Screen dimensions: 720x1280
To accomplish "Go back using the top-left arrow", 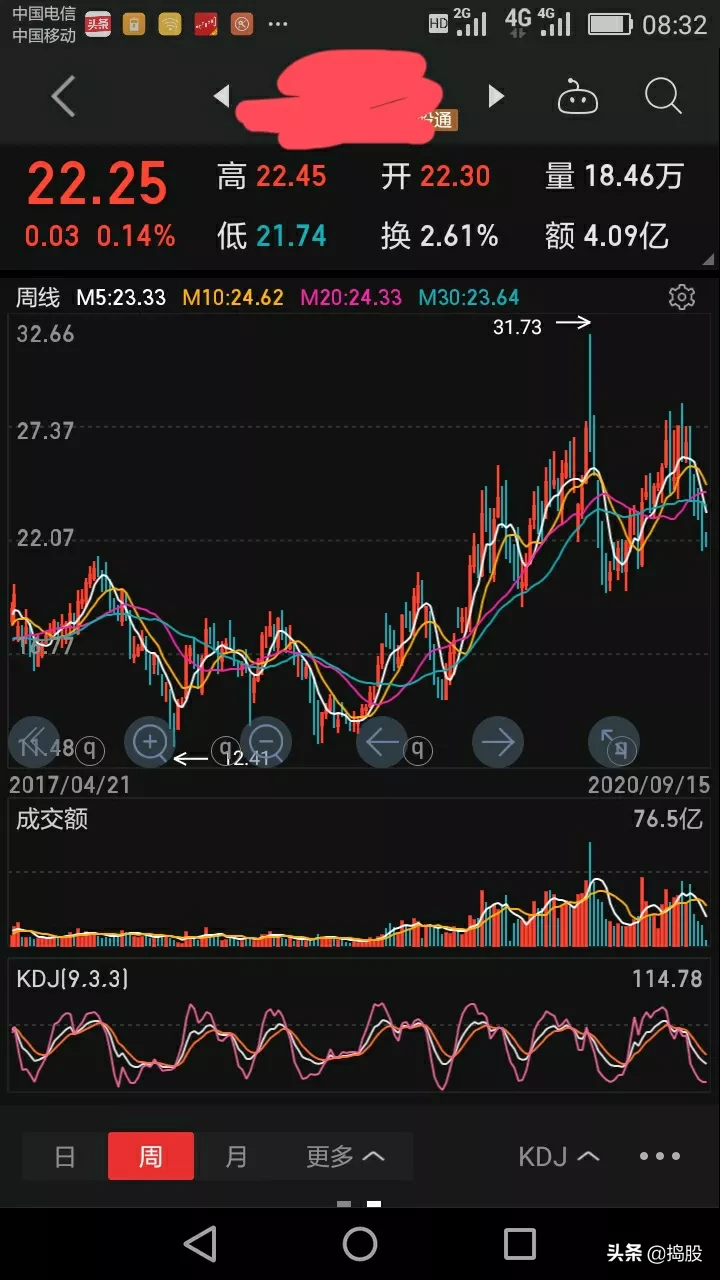I will click(x=64, y=97).
